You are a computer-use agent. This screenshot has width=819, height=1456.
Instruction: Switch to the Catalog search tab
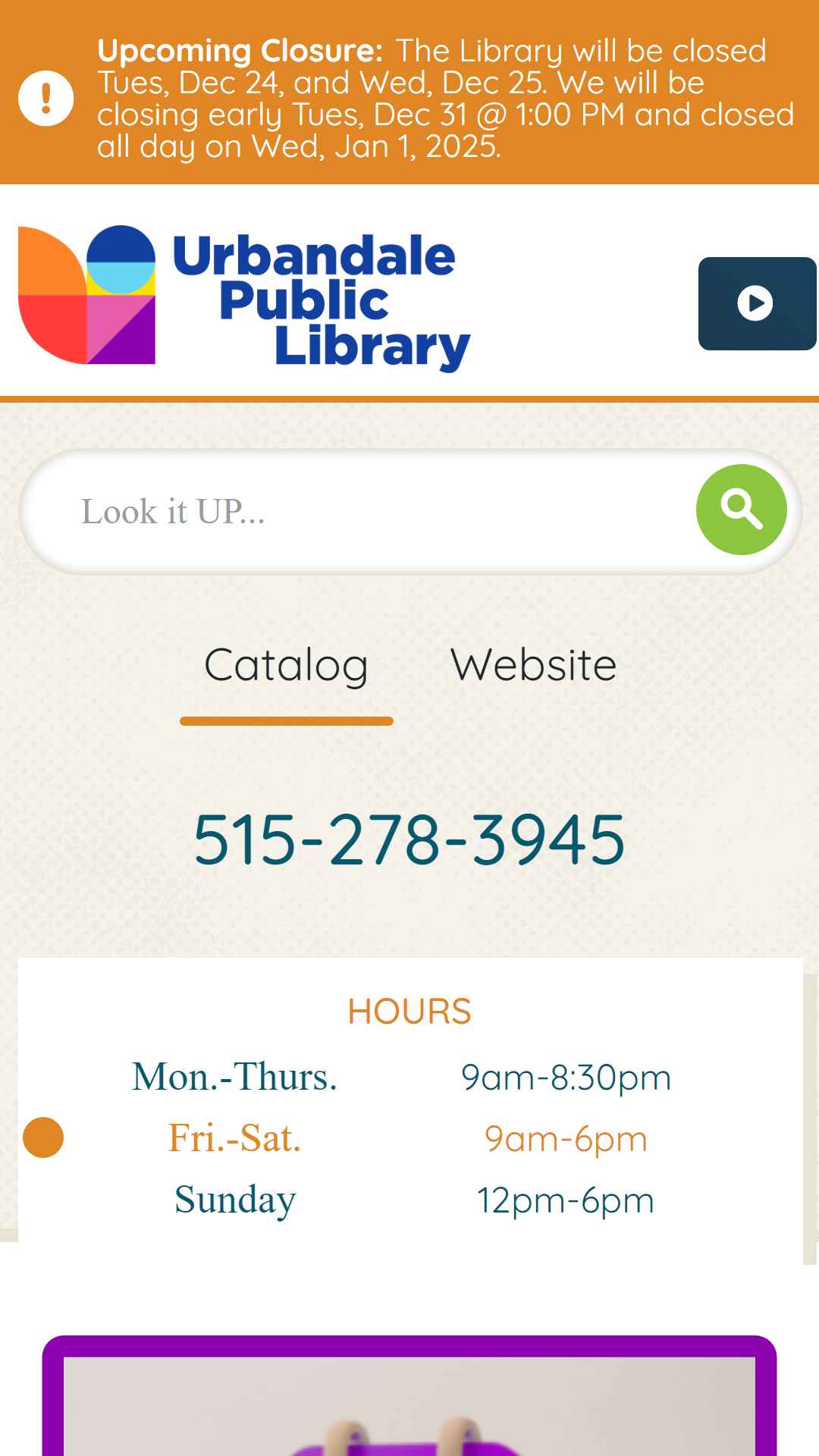287,665
